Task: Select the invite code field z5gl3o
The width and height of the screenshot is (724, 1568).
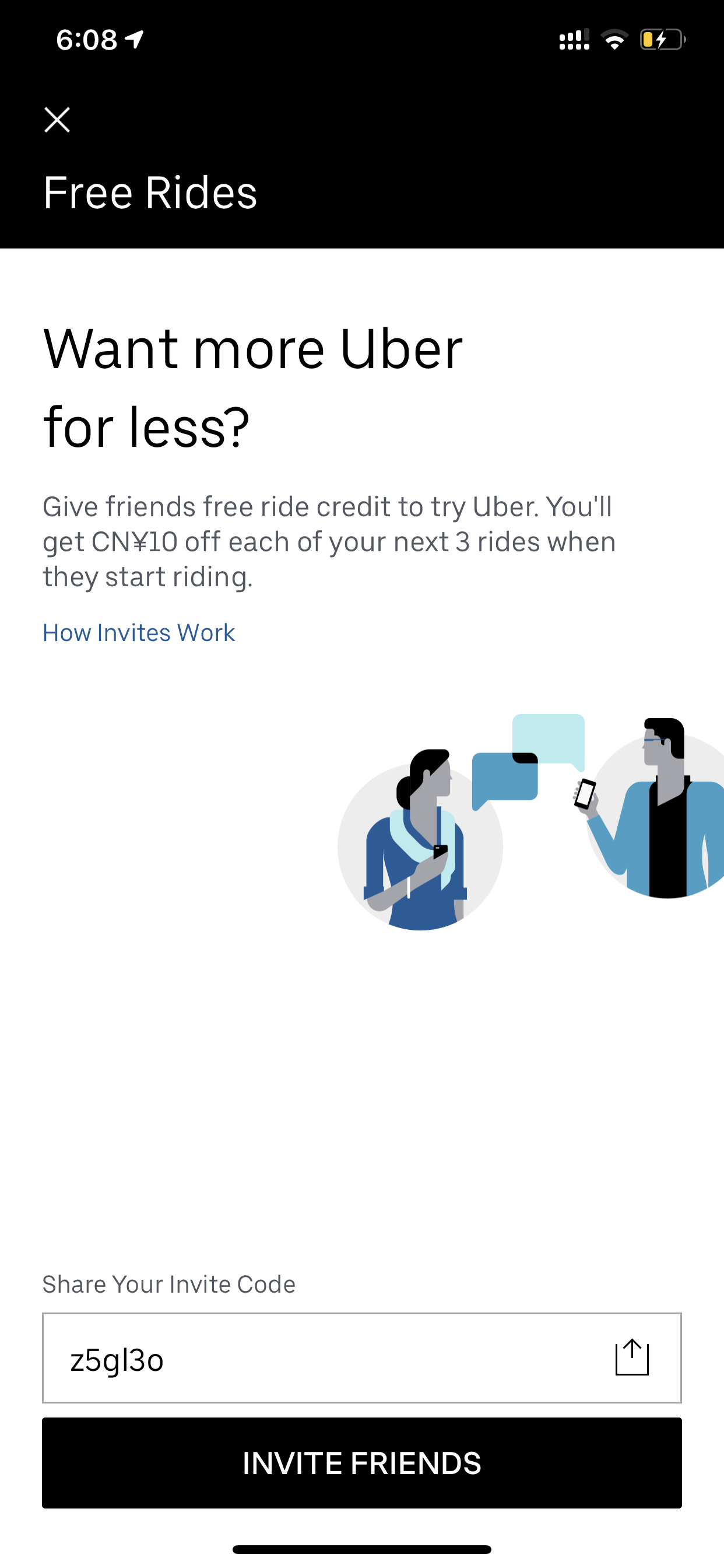Action: [361, 1358]
